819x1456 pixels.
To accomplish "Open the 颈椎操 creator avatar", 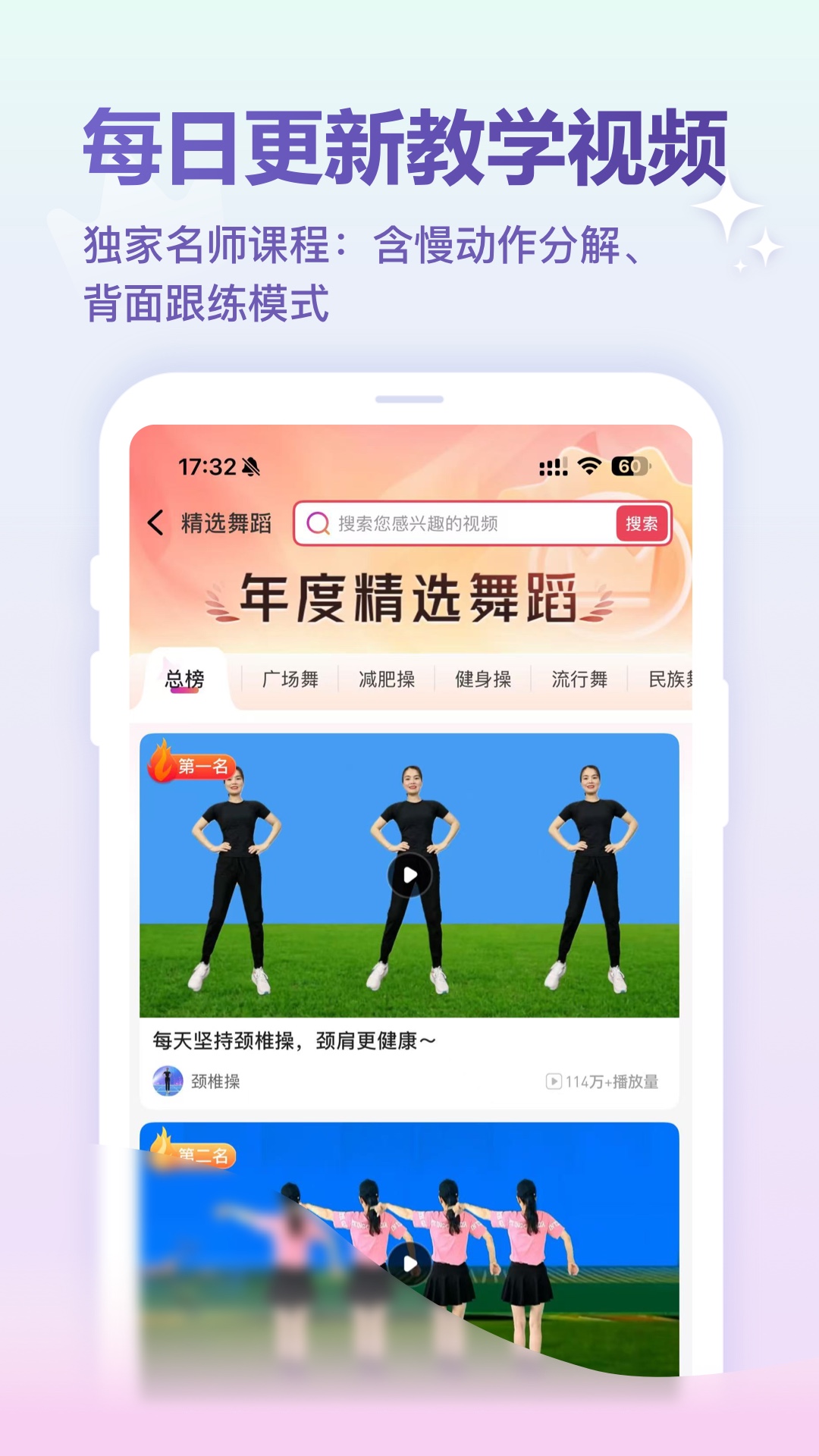I will tap(168, 1081).
